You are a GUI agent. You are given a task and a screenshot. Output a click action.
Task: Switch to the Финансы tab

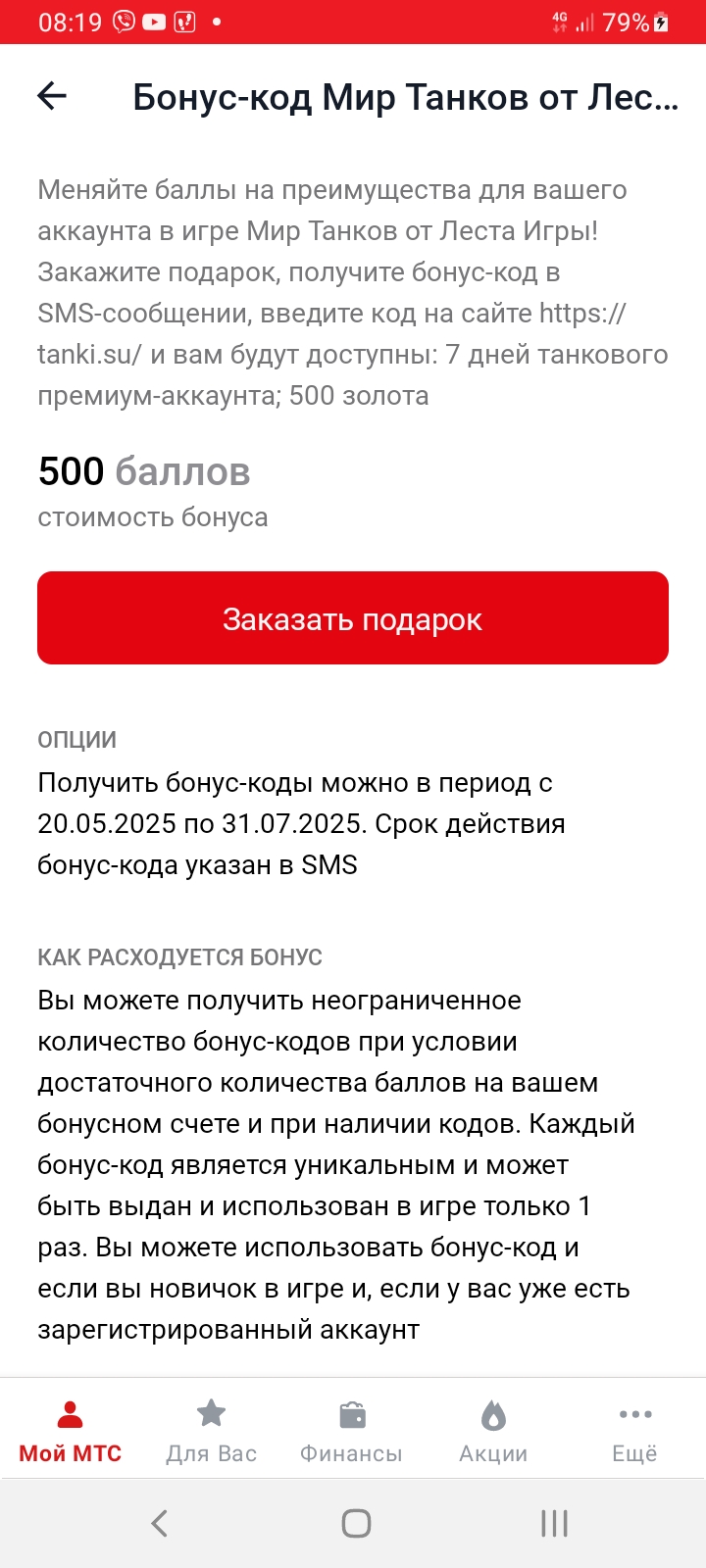352,1432
